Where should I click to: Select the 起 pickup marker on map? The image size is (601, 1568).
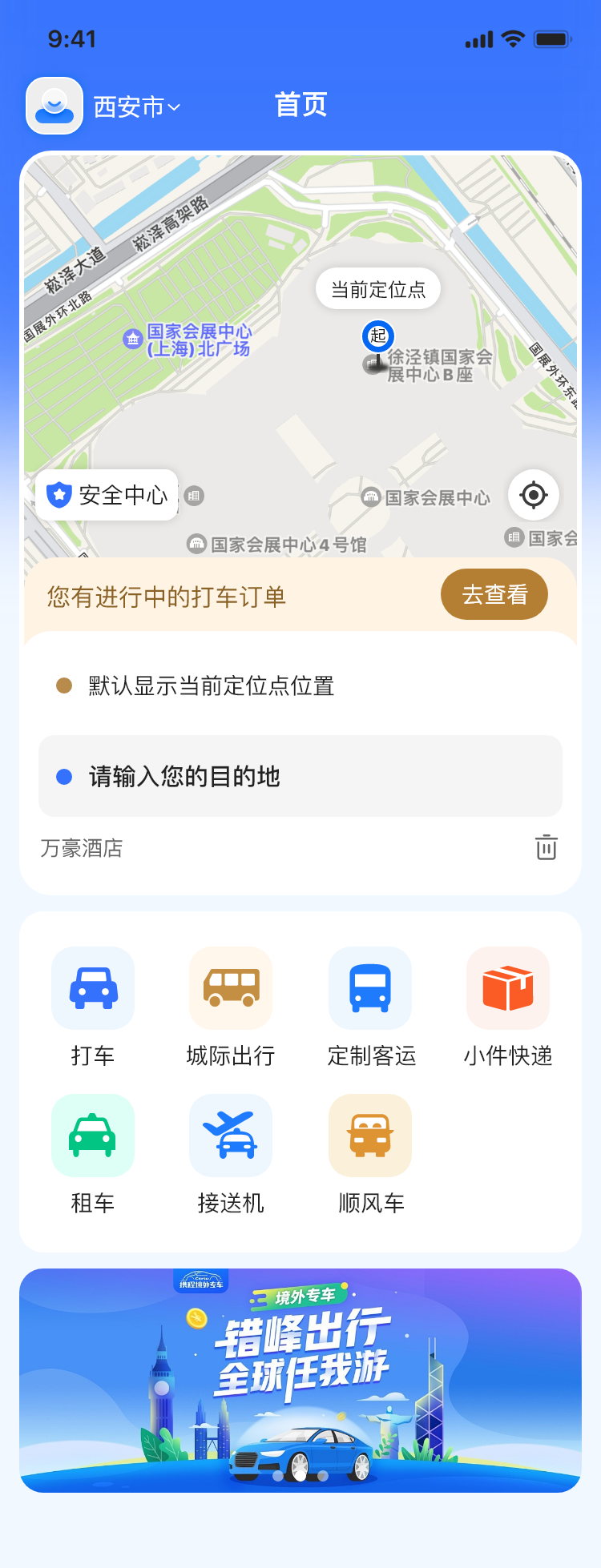coord(377,336)
